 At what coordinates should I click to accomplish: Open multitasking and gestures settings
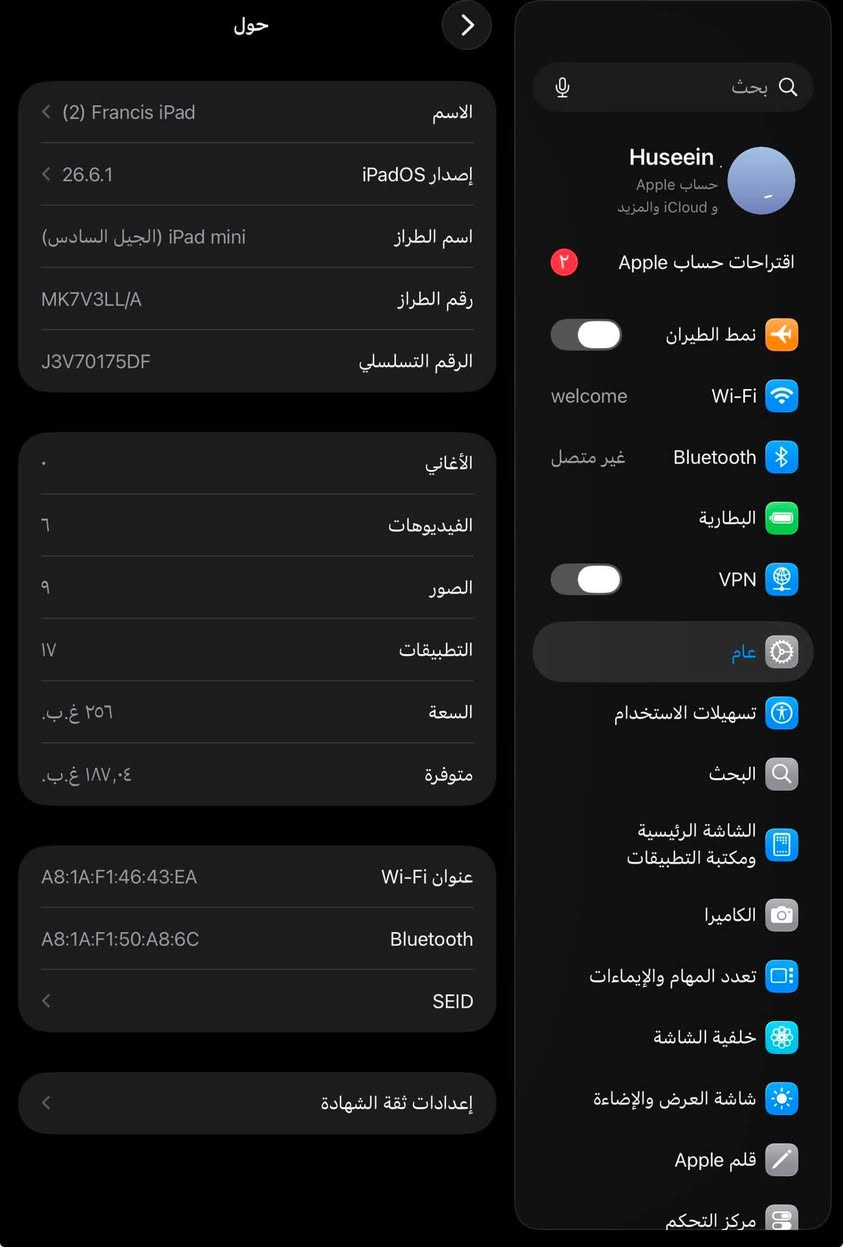pos(673,976)
